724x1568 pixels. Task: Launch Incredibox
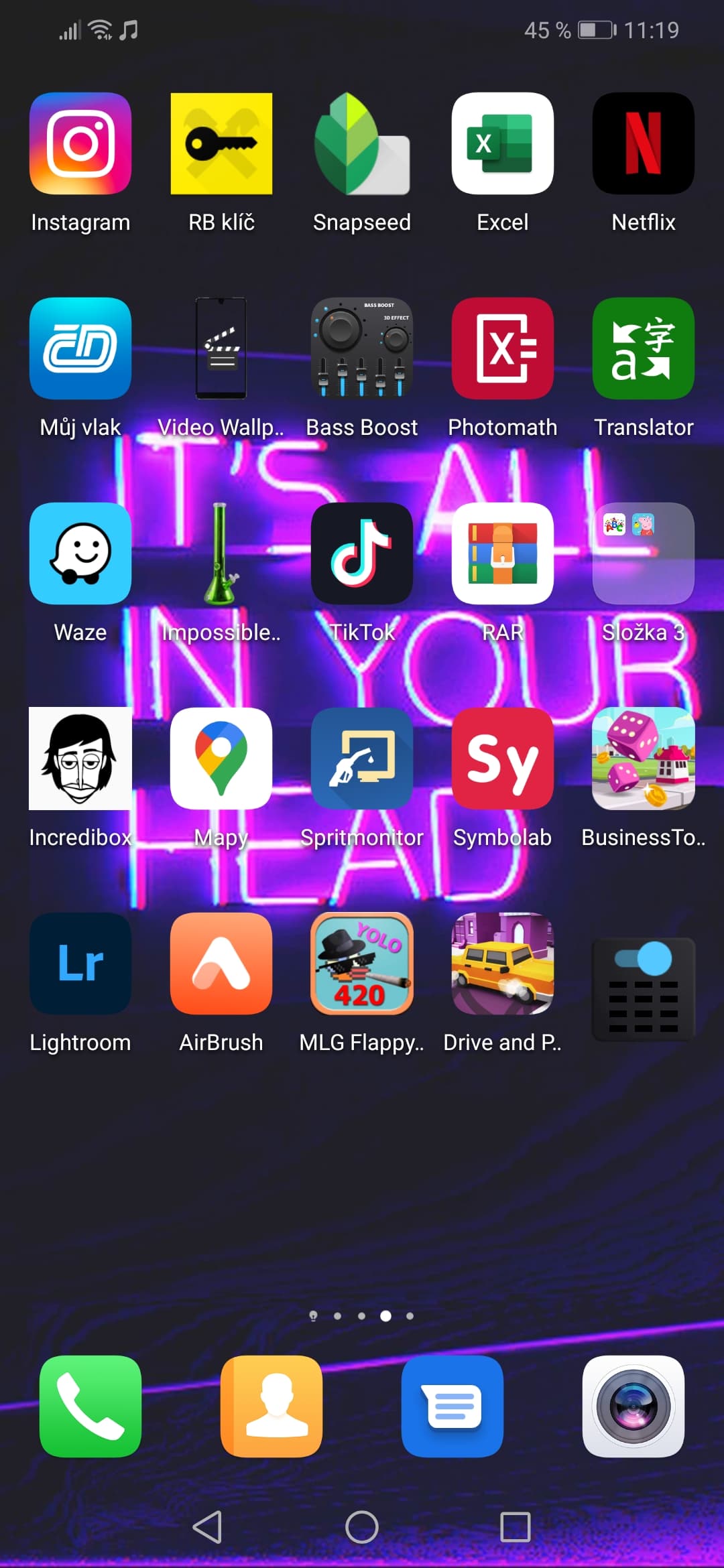pos(80,759)
